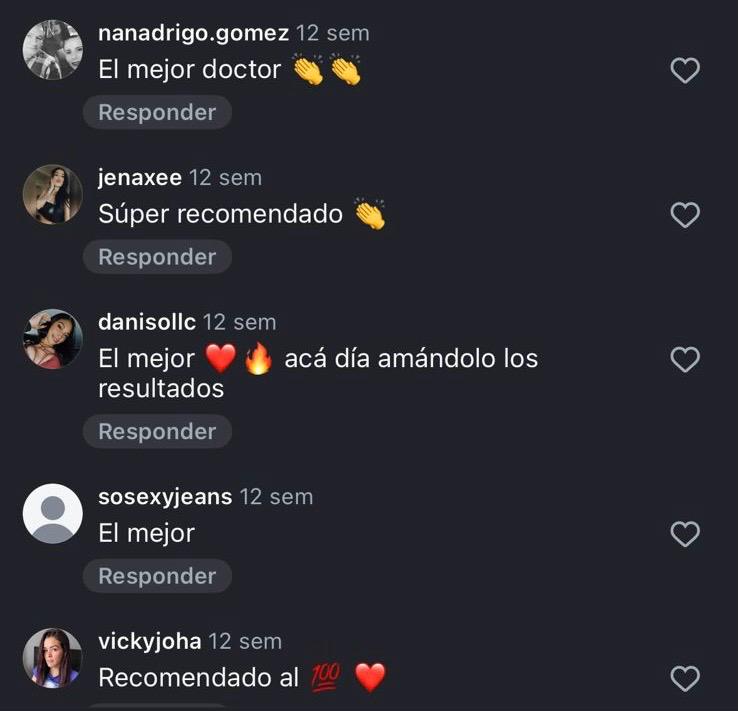Like sosexyjeans's comment
738x711 pixels.
tap(684, 534)
